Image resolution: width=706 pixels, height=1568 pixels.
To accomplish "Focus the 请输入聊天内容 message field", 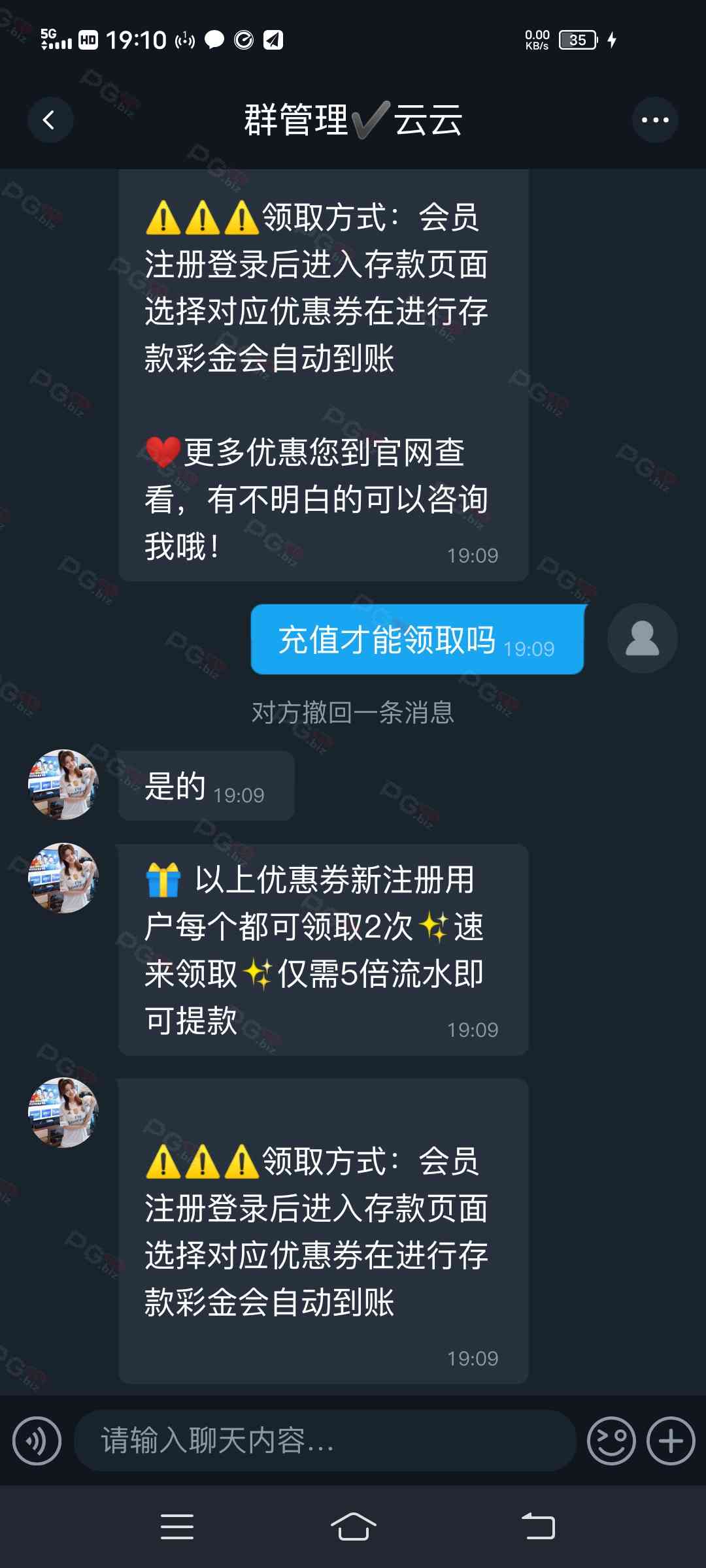I will (325, 1441).
